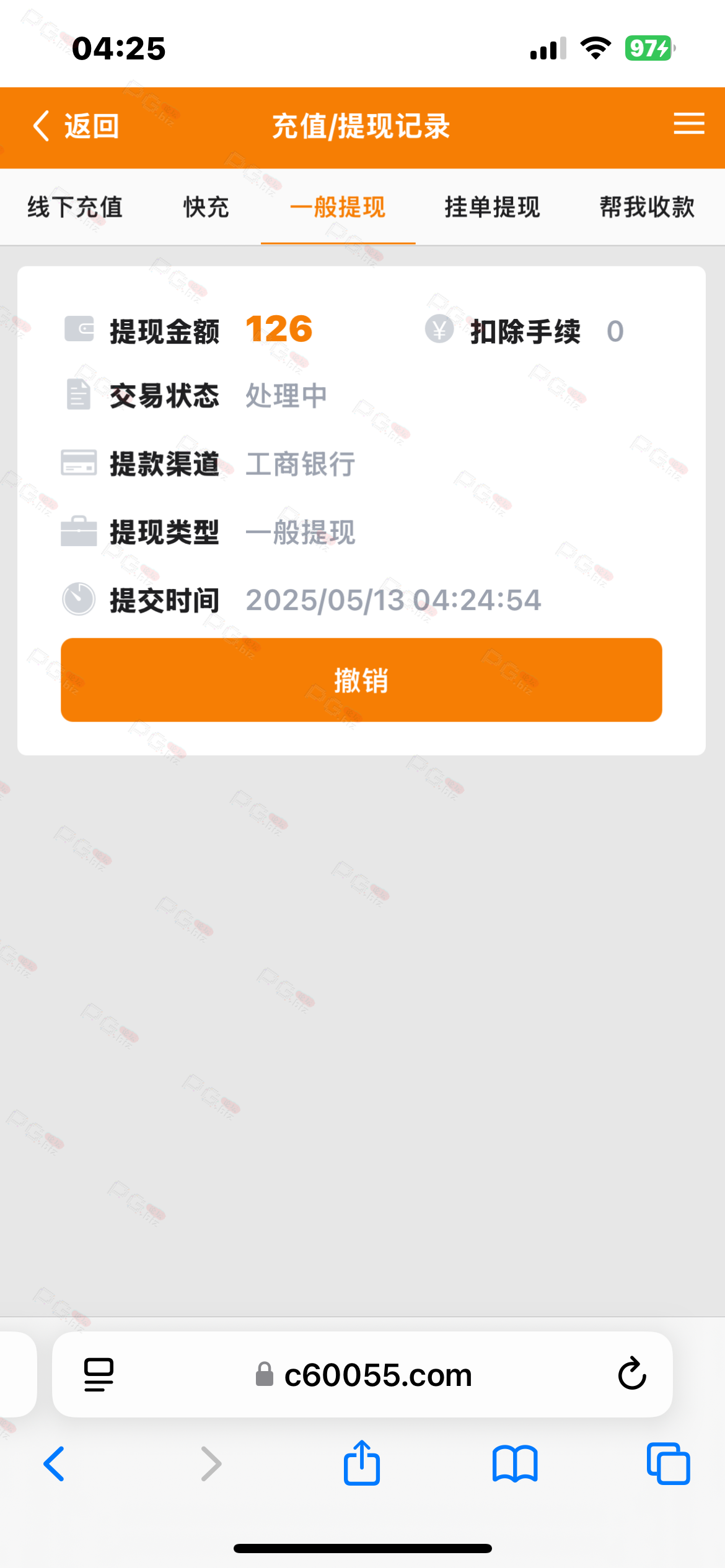Tap the c60055.com address bar

point(378,1375)
